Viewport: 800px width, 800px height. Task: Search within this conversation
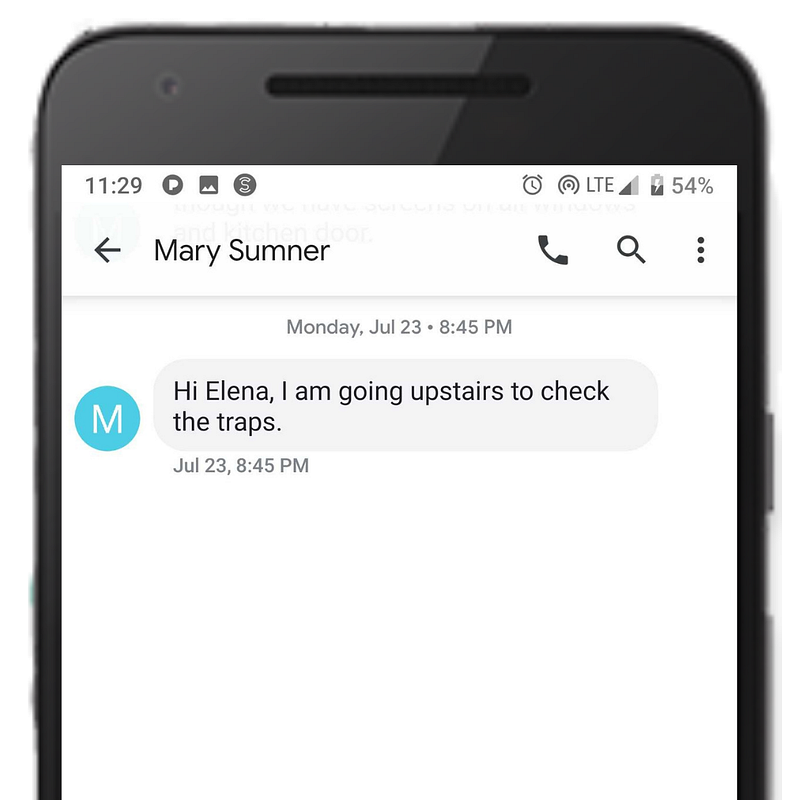click(630, 250)
